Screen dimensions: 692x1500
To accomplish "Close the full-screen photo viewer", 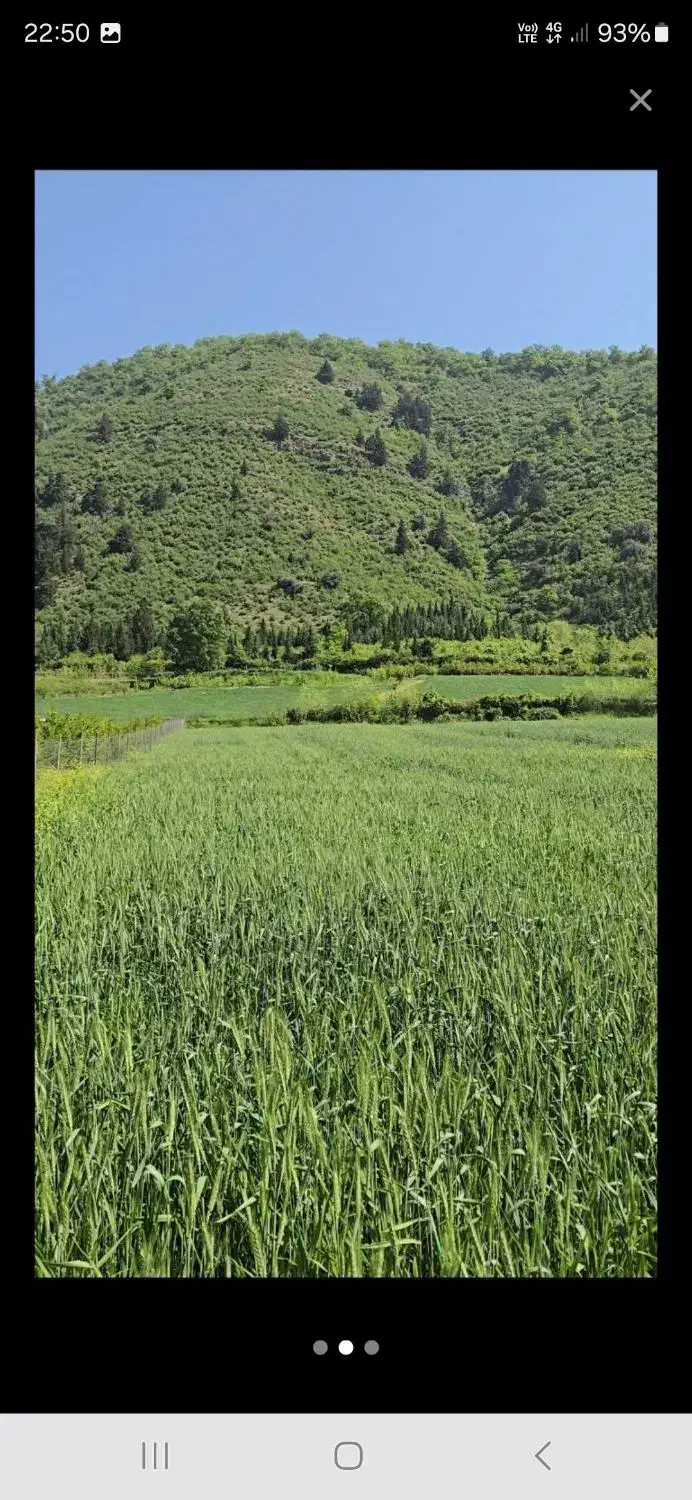I will [x=640, y=100].
